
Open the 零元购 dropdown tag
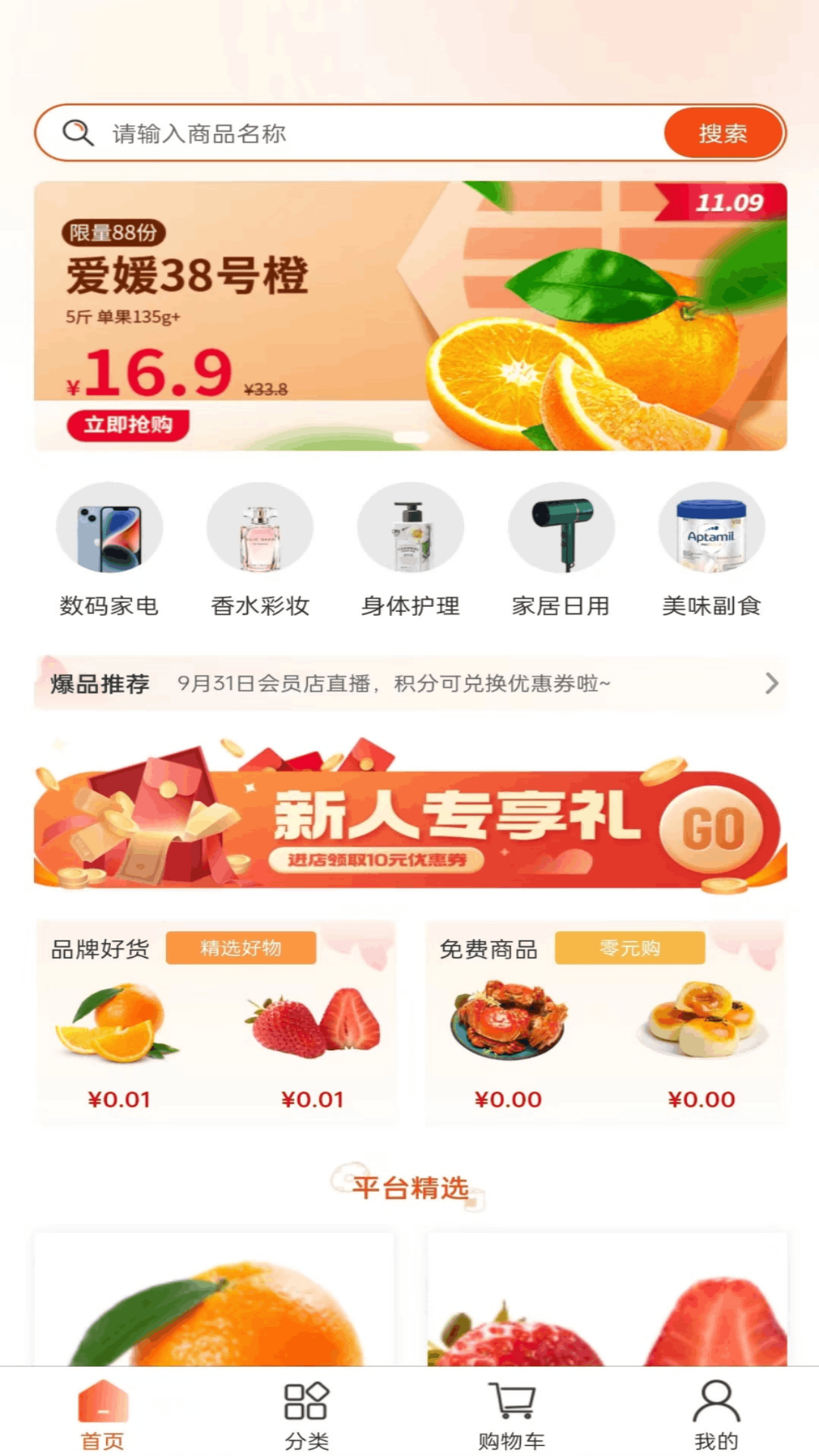click(630, 948)
